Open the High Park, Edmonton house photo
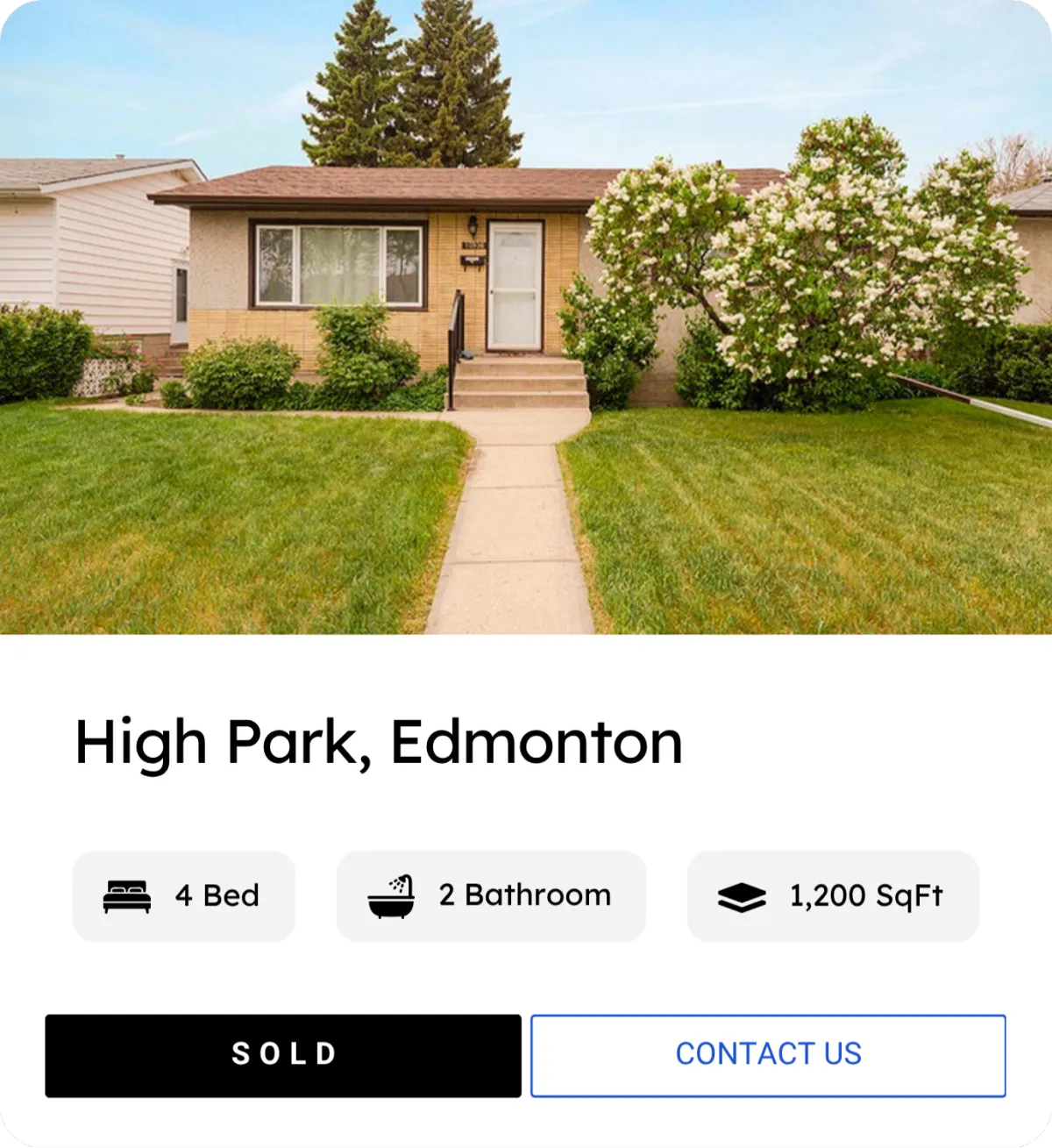Image resolution: width=1052 pixels, height=1148 pixels. (x=526, y=317)
